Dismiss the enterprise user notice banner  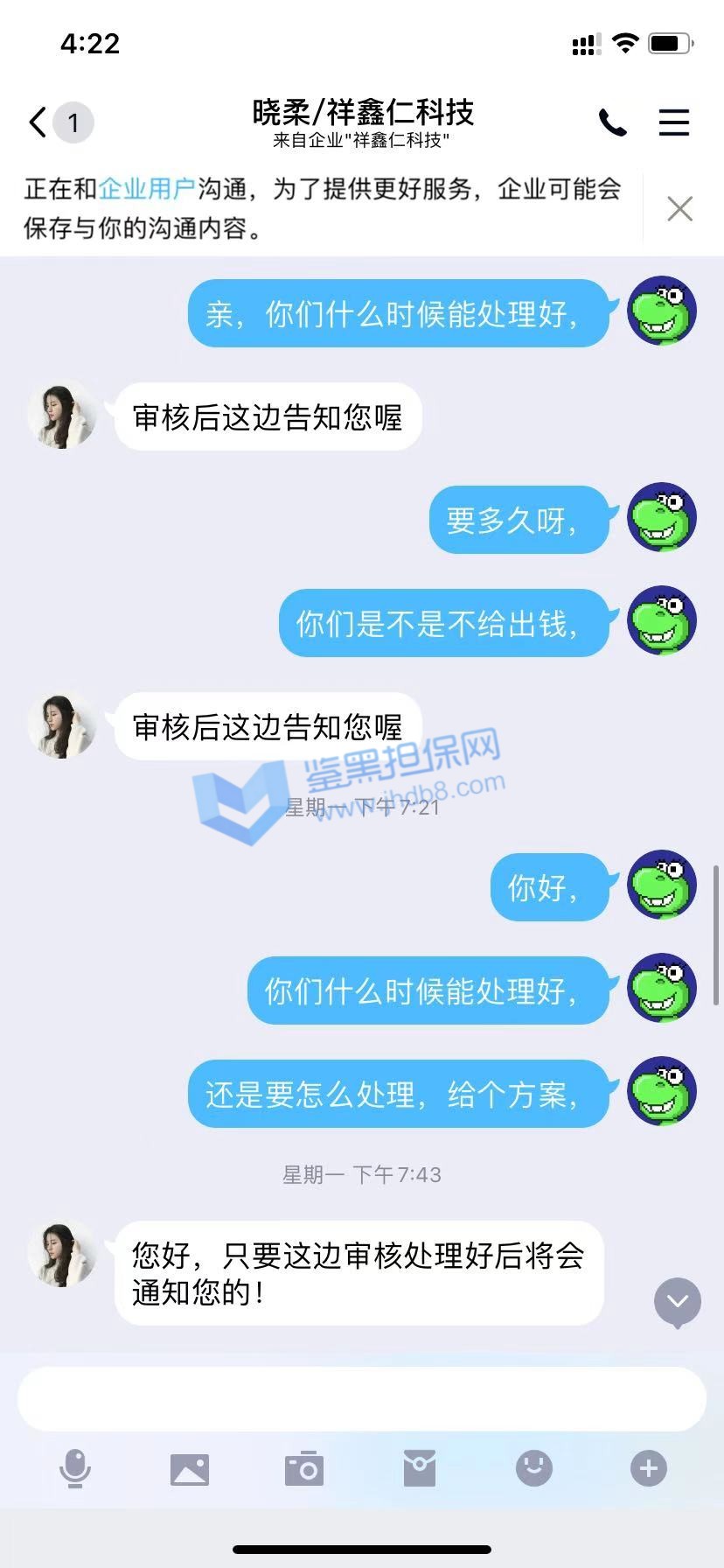pos(679,208)
